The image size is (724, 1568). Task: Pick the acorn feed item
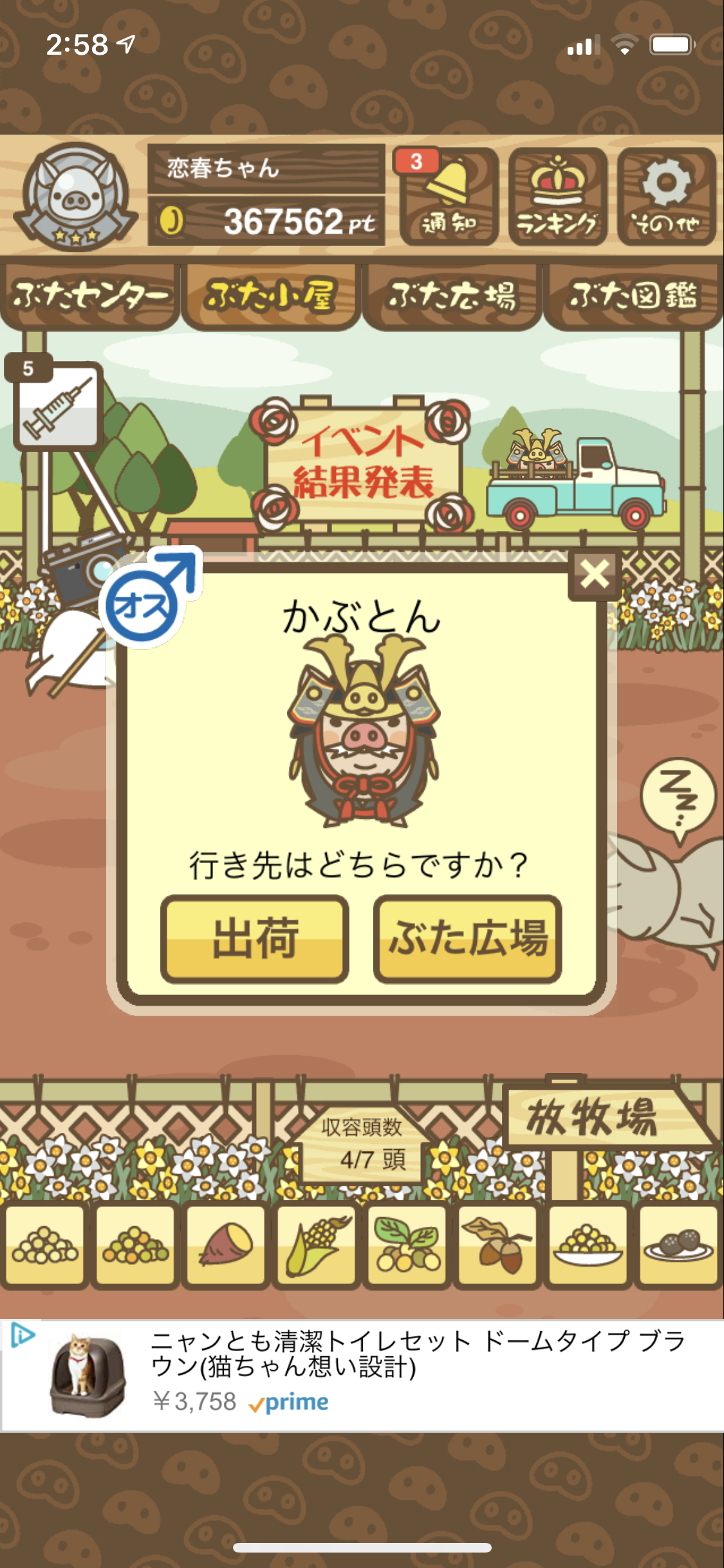(x=497, y=1245)
